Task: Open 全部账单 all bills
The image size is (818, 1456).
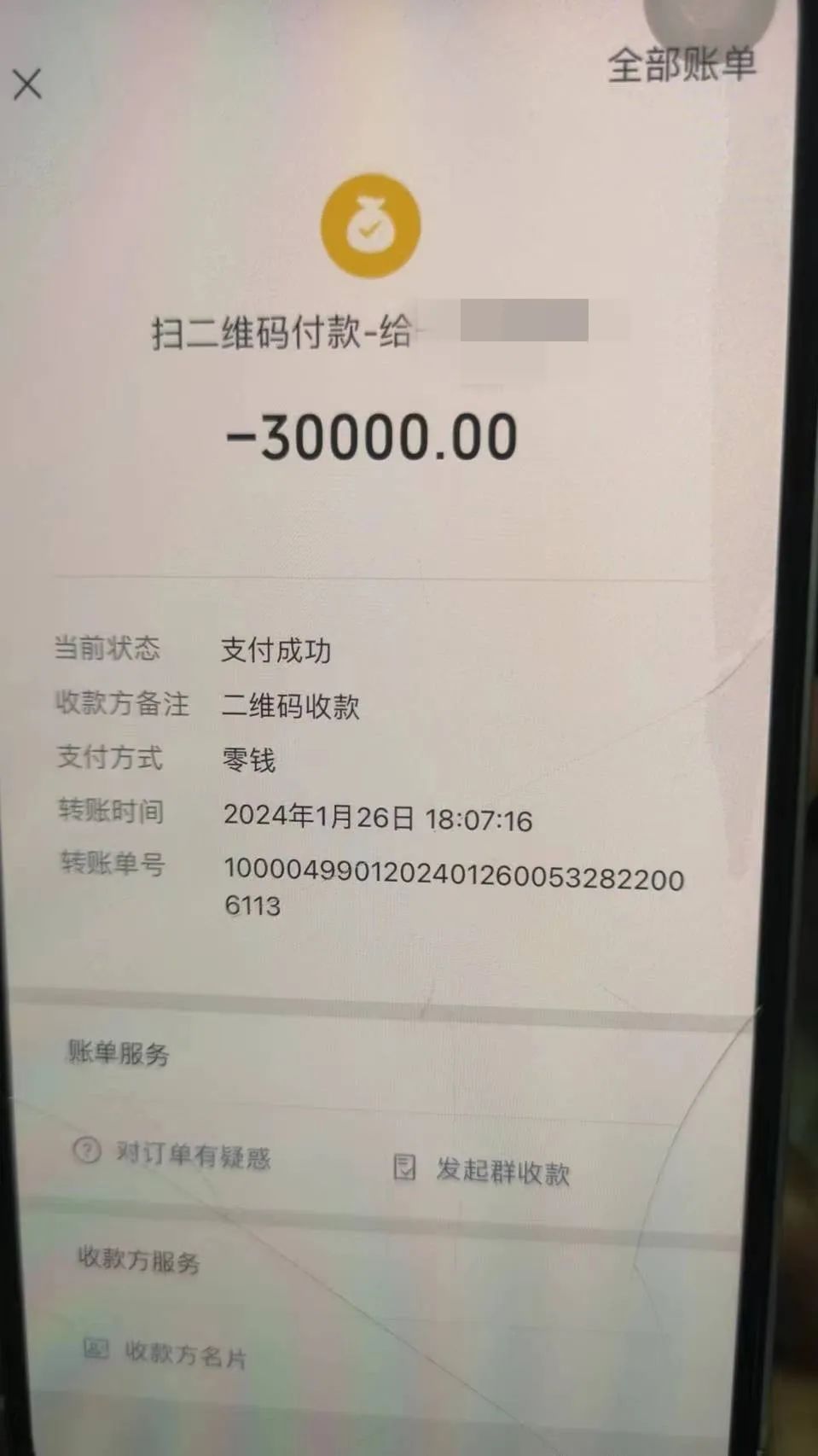Action: 682,65
